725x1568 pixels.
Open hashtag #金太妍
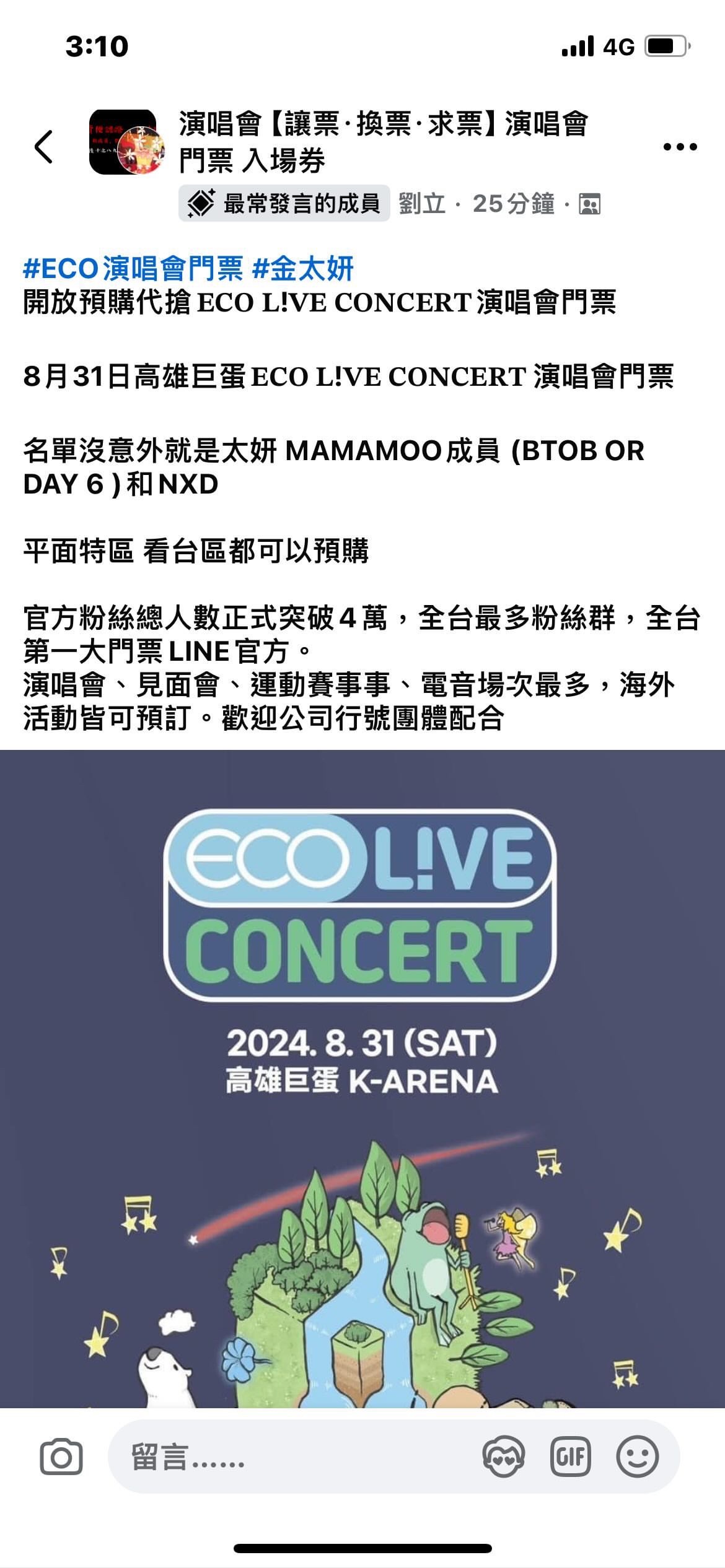pyautogui.click(x=303, y=269)
